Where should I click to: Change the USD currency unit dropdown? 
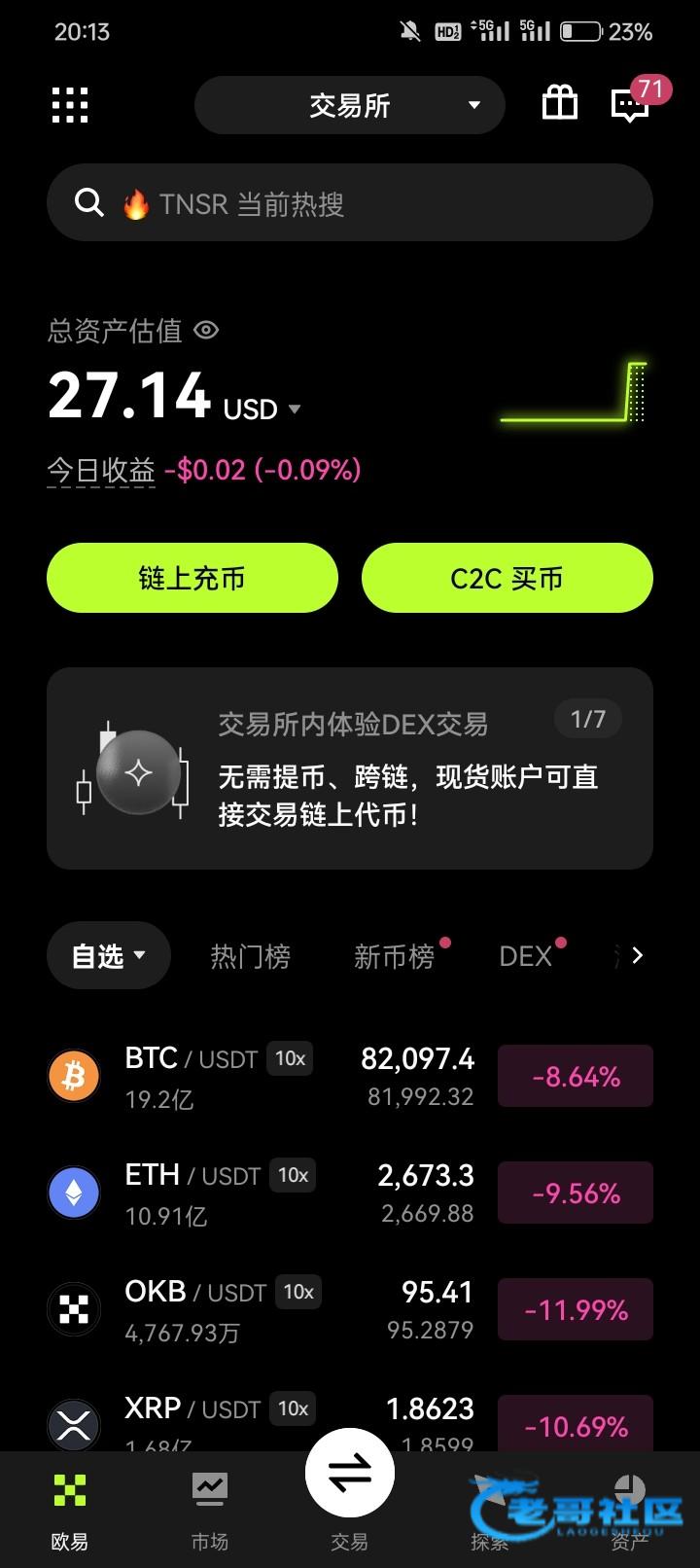click(262, 410)
